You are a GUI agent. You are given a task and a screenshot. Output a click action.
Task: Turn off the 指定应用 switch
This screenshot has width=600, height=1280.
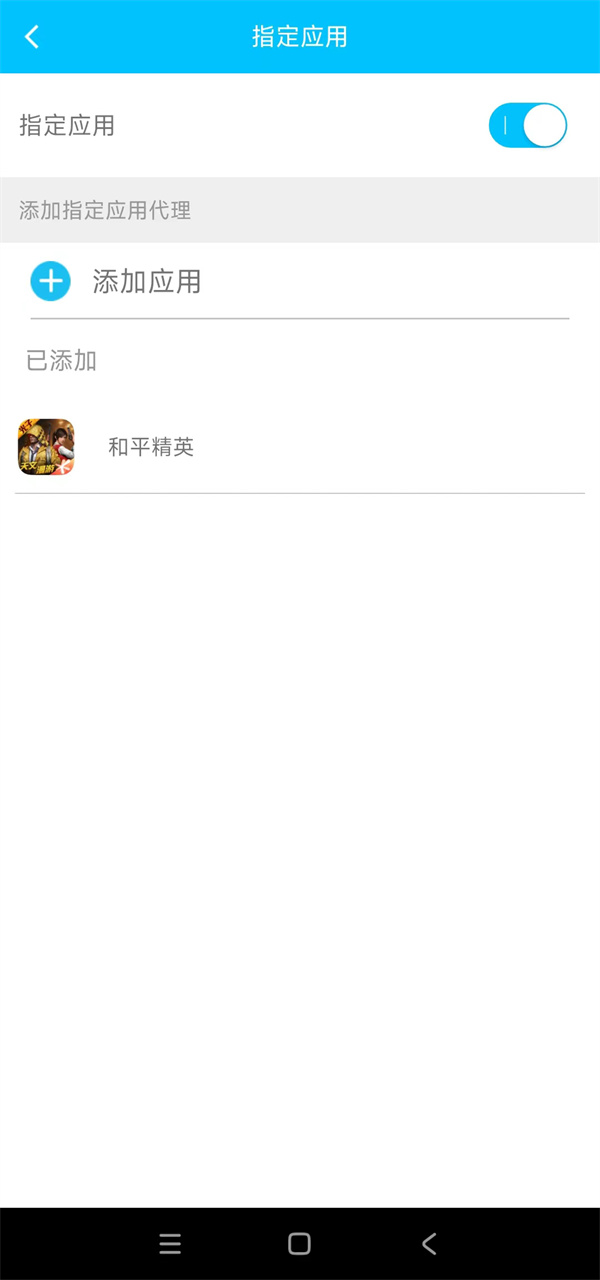click(x=527, y=126)
